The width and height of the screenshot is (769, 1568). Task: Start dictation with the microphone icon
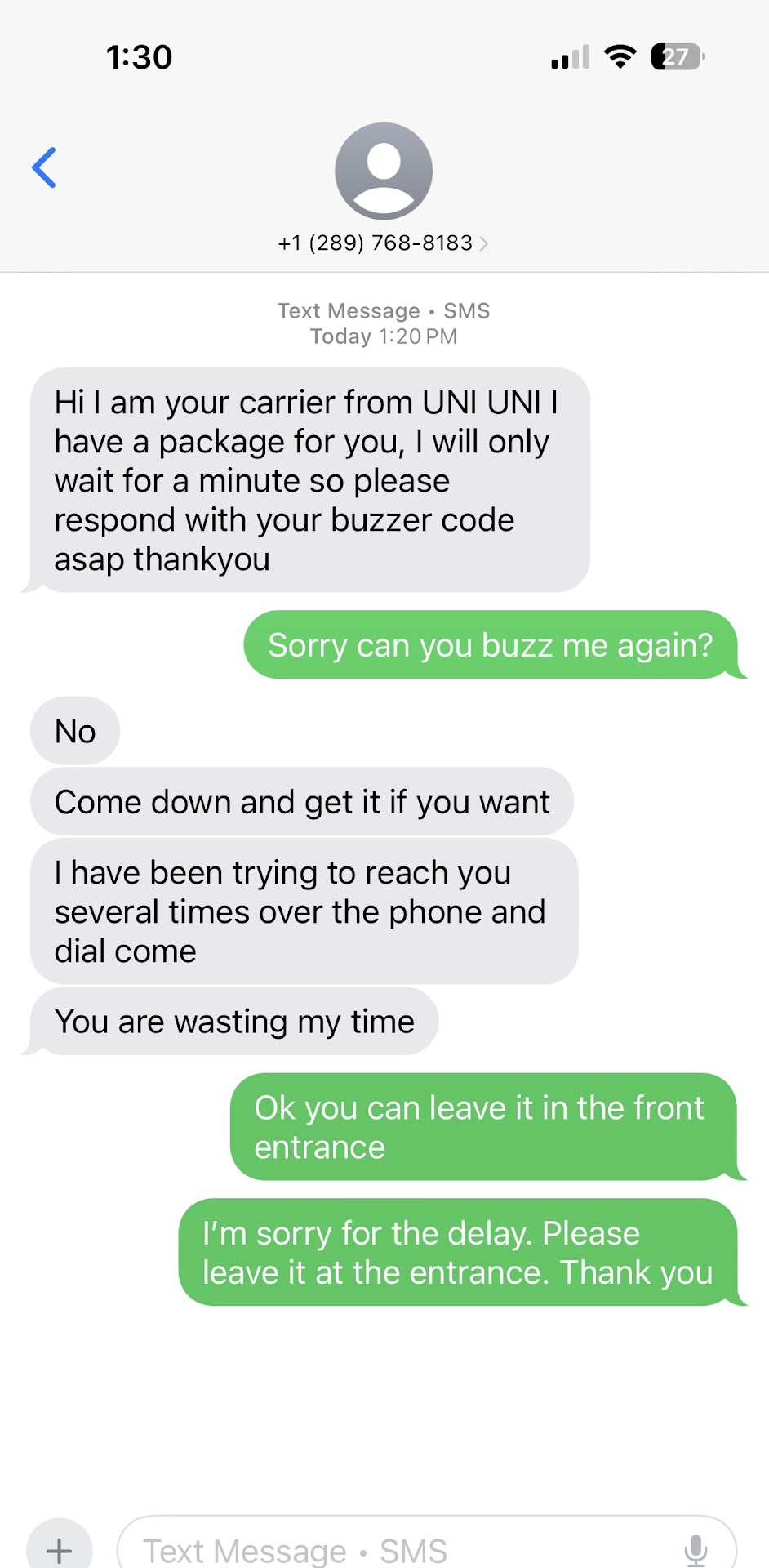tap(696, 1549)
